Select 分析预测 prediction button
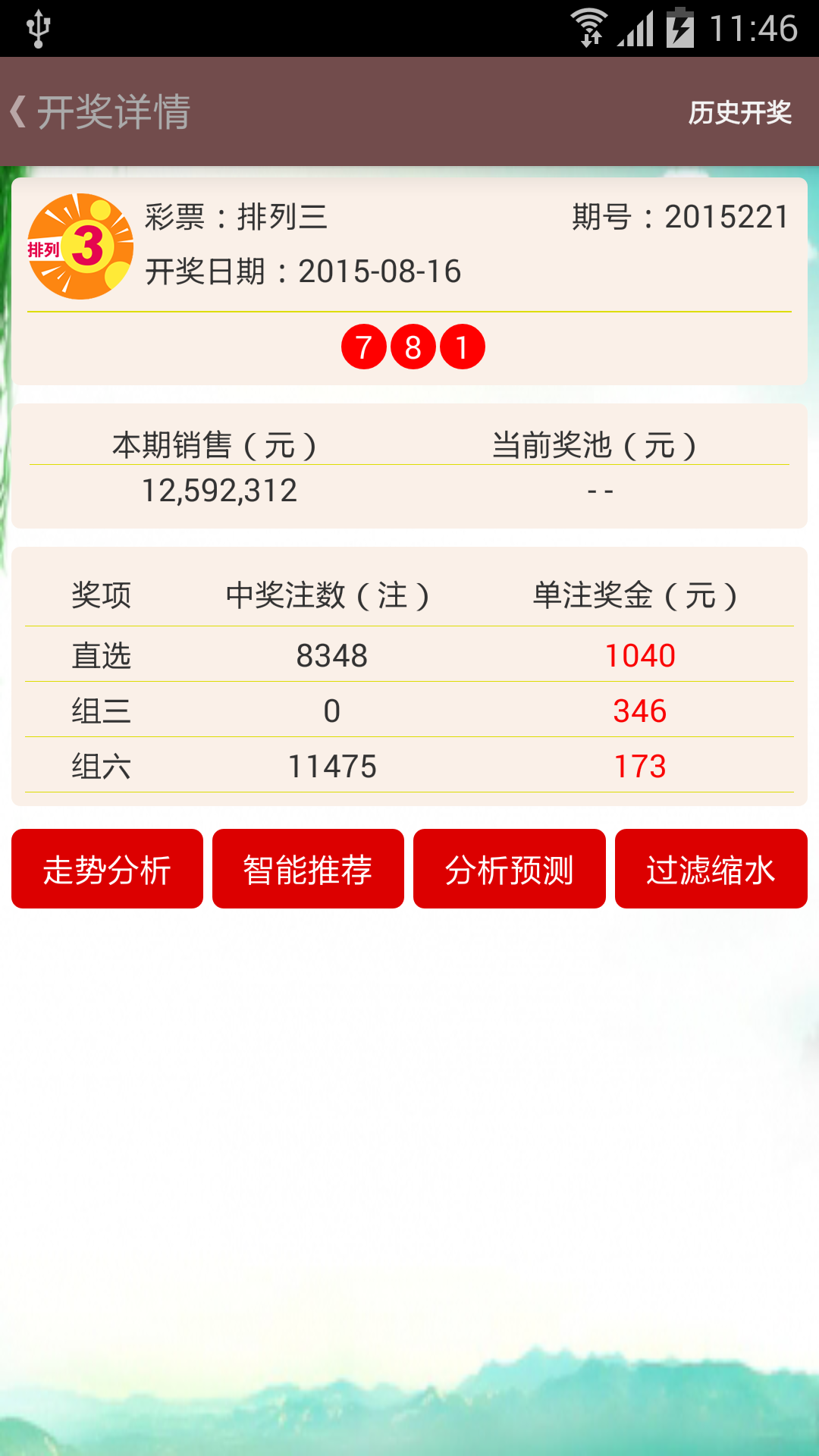 (x=509, y=869)
